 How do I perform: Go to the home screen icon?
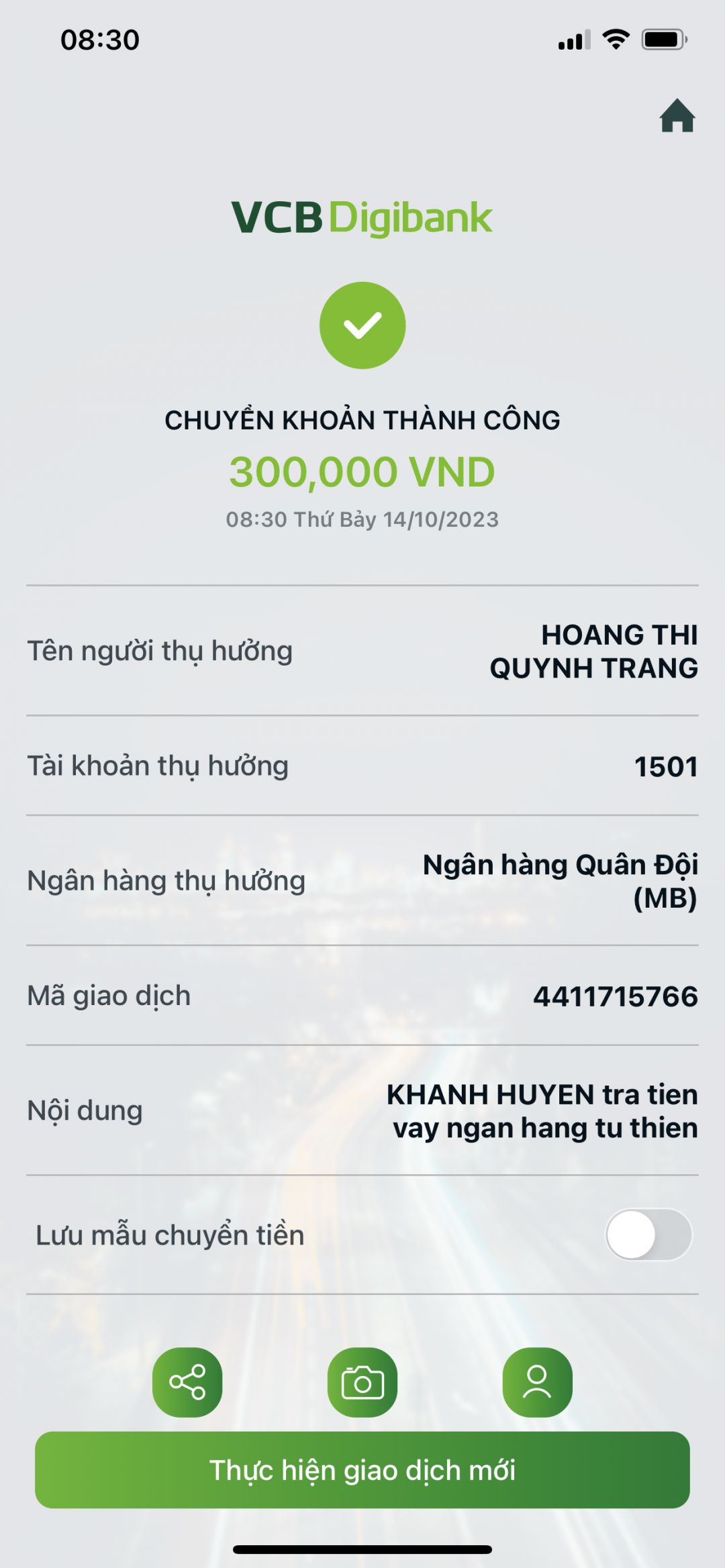click(x=677, y=116)
